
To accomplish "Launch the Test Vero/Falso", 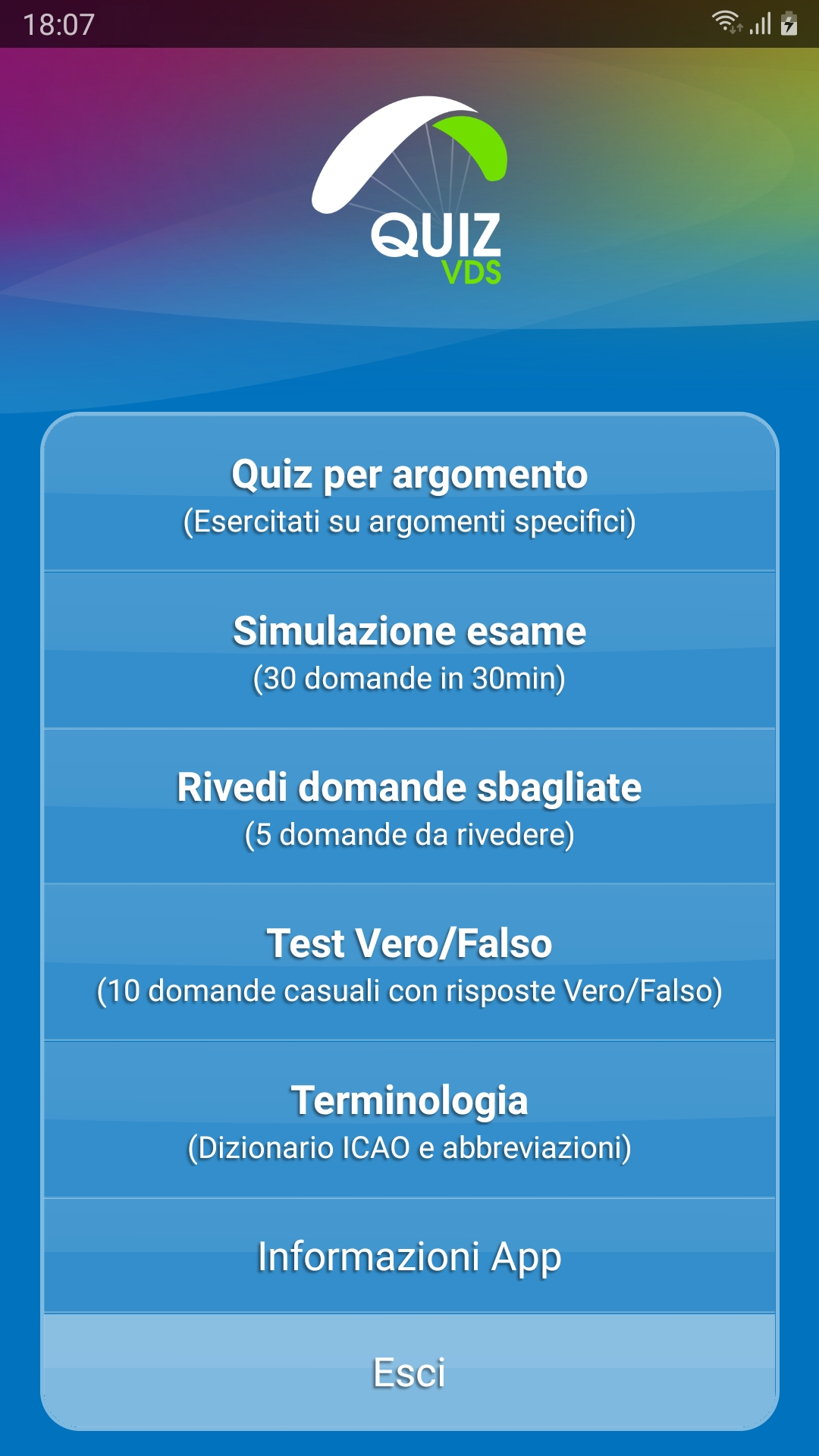I will (409, 964).
